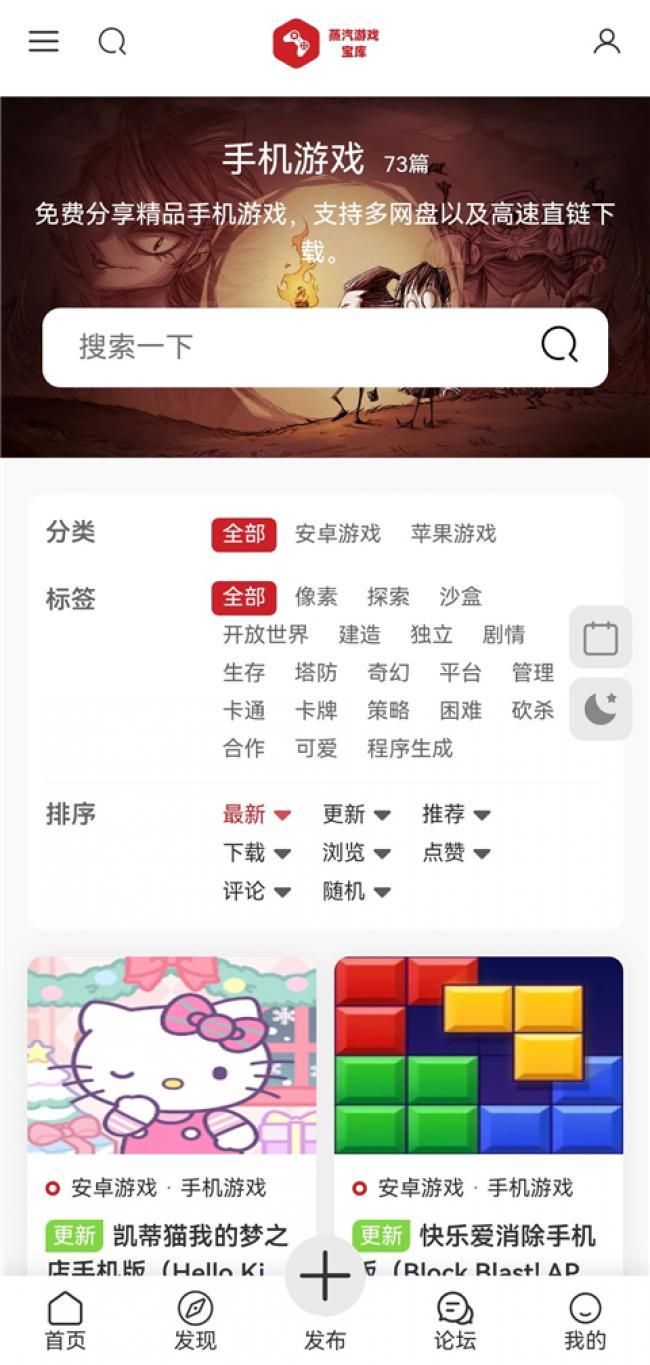This screenshot has height=1365, width=650.
Task: Select the 像素 tag
Action: point(315,597)
